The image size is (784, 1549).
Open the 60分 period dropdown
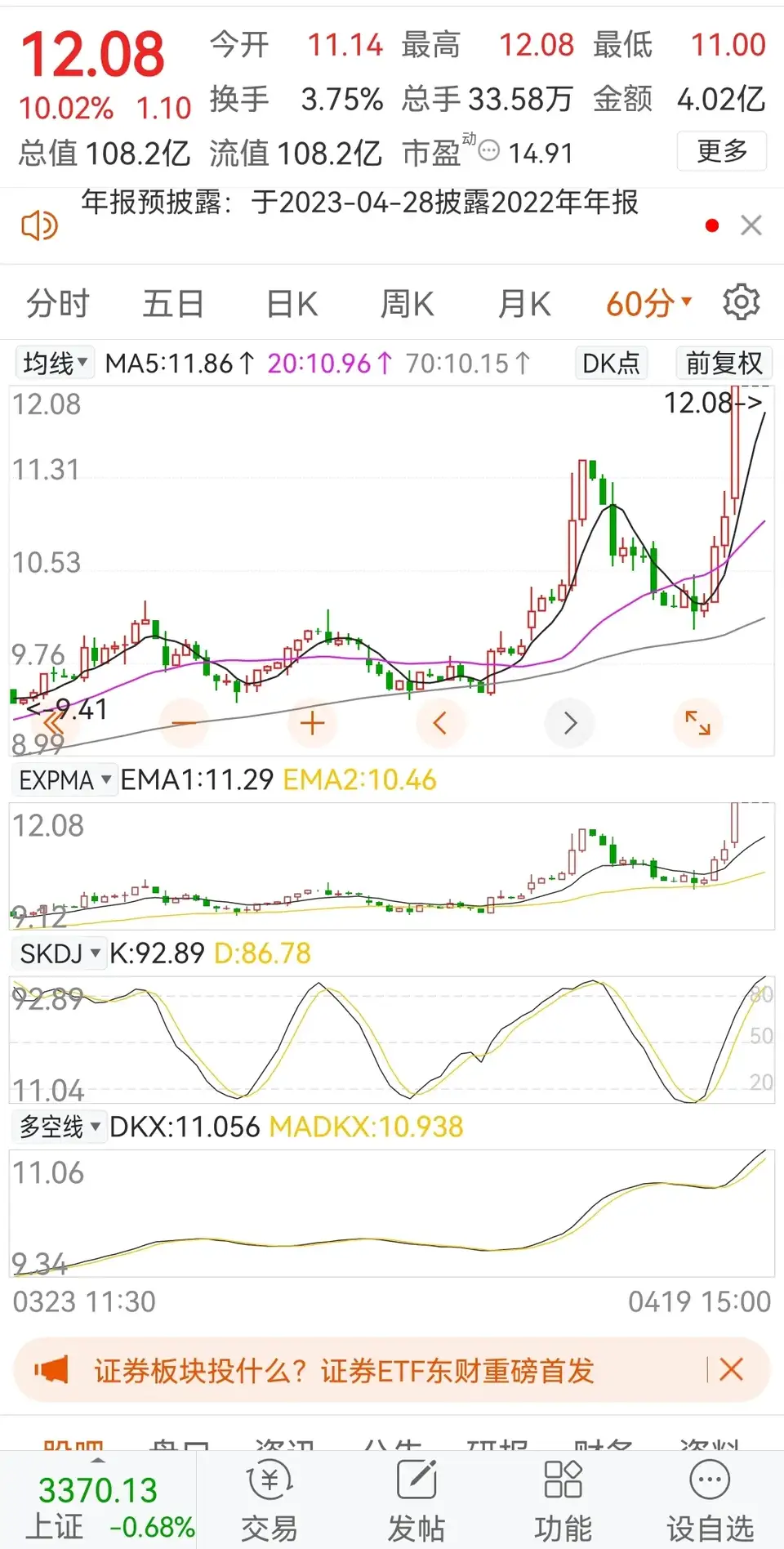tap(648, 304)
